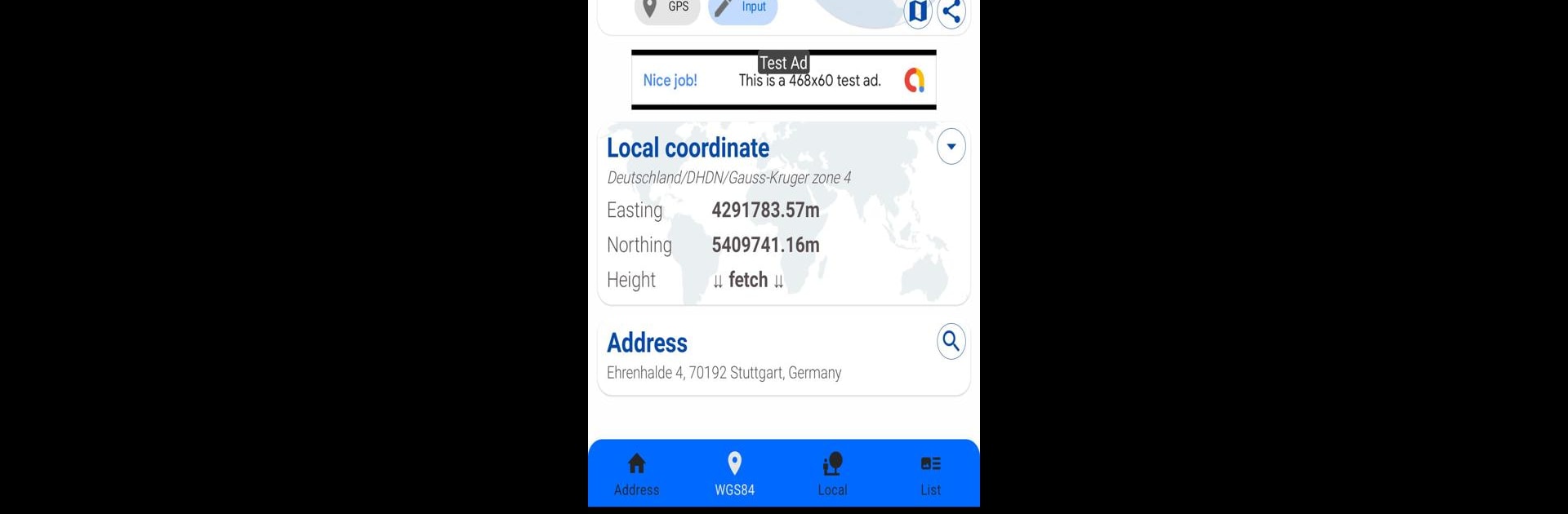Switch to Input mode chip
Image resolution: width=1568 pixels, height=514 pixels.
(x=742, y=8)
